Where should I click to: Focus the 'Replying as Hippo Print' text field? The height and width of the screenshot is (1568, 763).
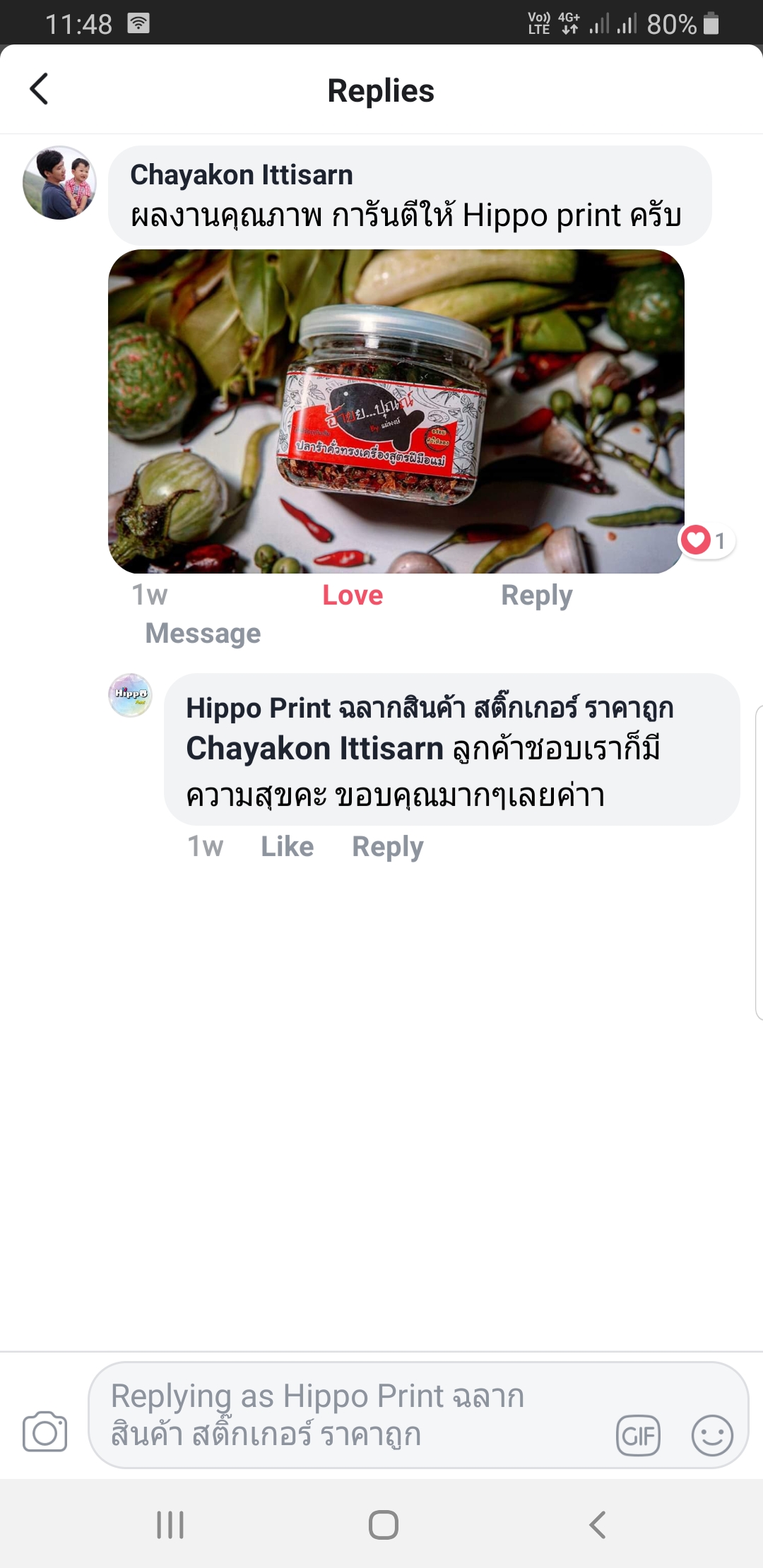pos(353,1415)
